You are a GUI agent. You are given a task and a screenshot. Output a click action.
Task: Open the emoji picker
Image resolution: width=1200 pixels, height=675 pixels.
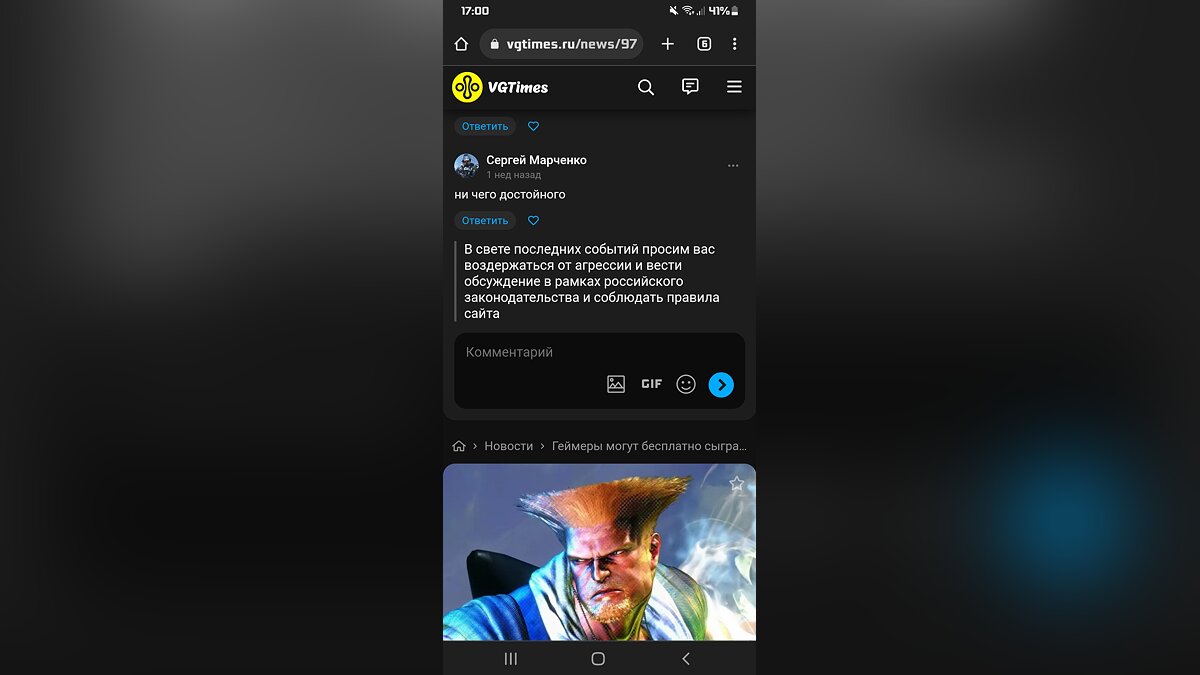point(686,384)
